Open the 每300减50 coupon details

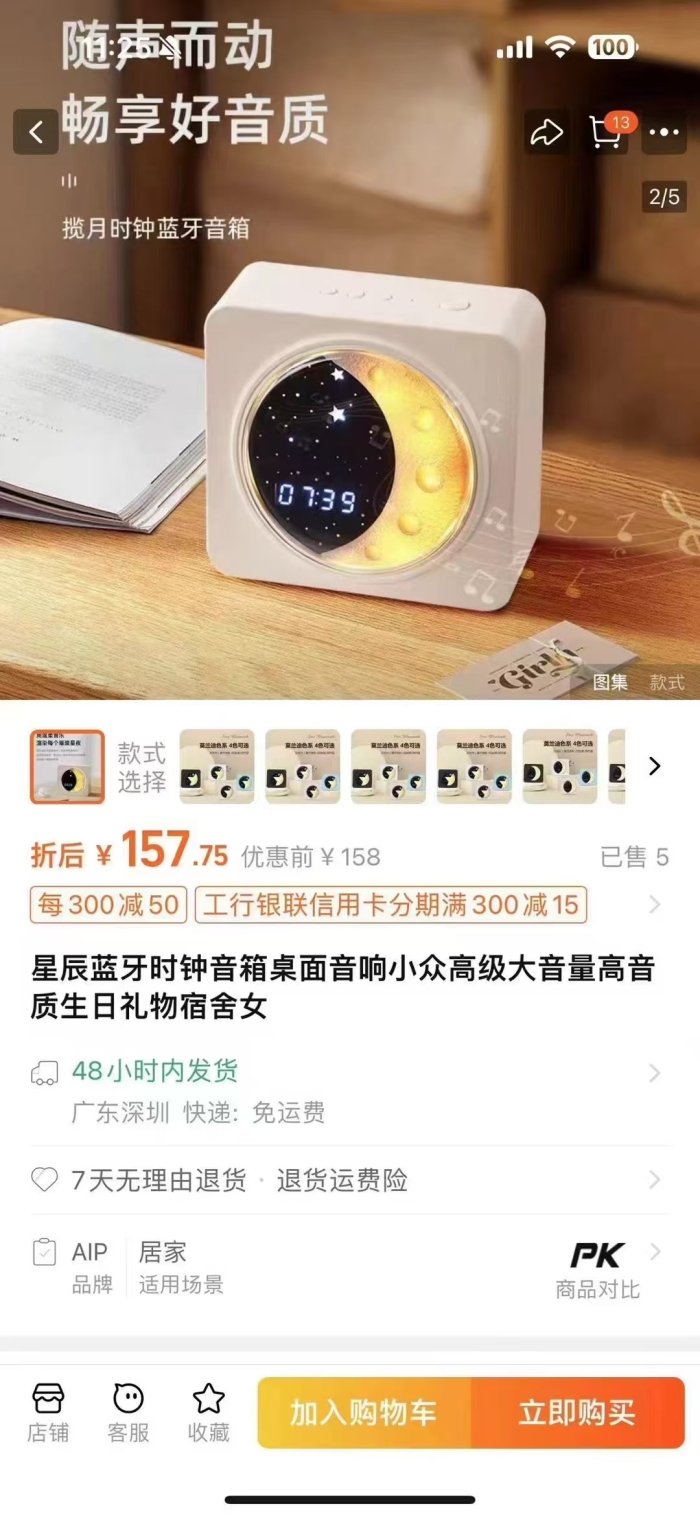click(x=108, y=906)
